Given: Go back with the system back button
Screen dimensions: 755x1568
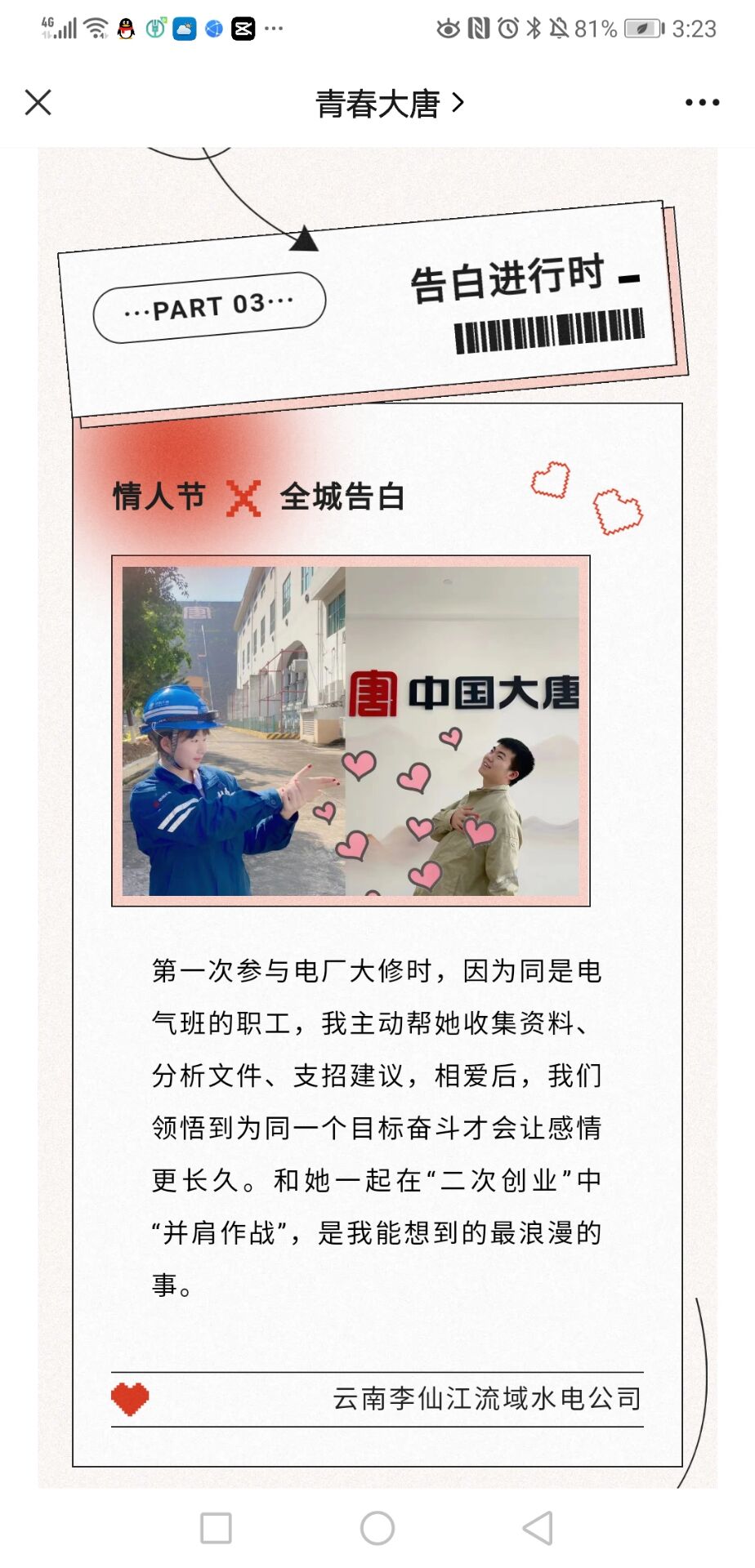Looking at the screenshot, I should 538,1527.
